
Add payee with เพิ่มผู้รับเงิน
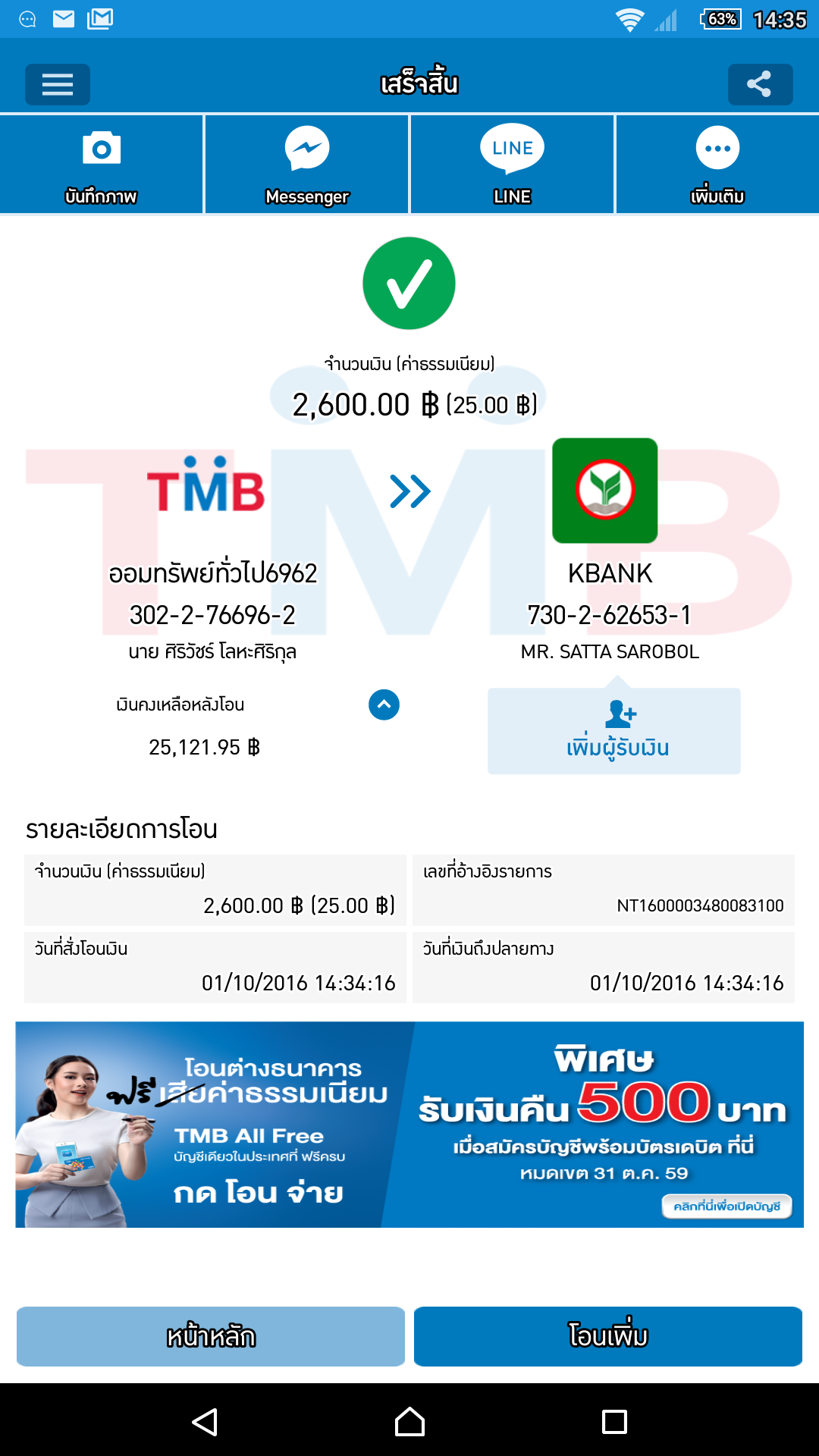[614, 731]
